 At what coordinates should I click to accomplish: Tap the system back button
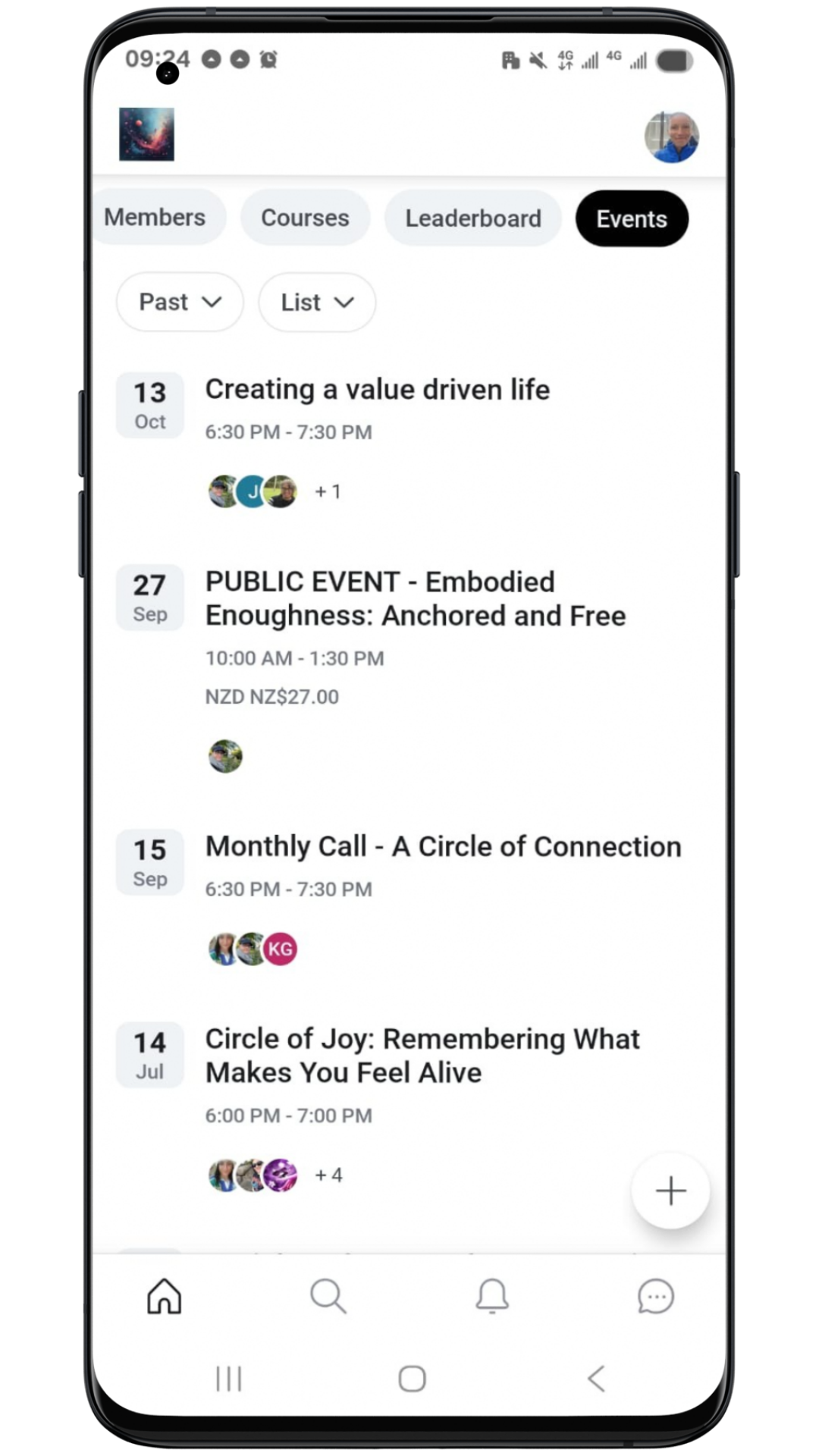(x=597, y=1379)
